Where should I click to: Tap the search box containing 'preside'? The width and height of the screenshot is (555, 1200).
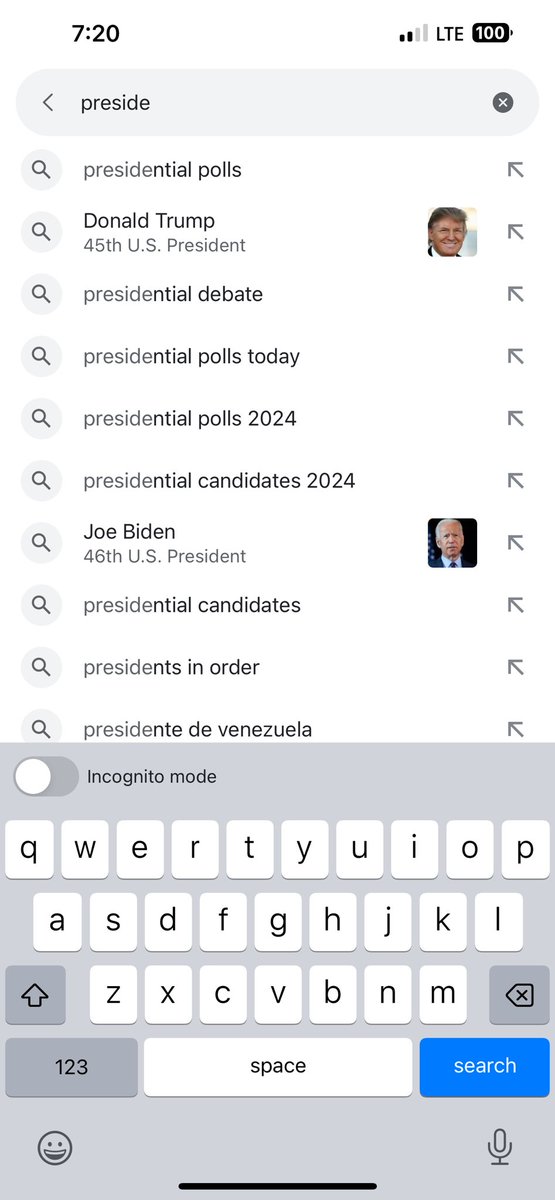(x=277, y=103)
